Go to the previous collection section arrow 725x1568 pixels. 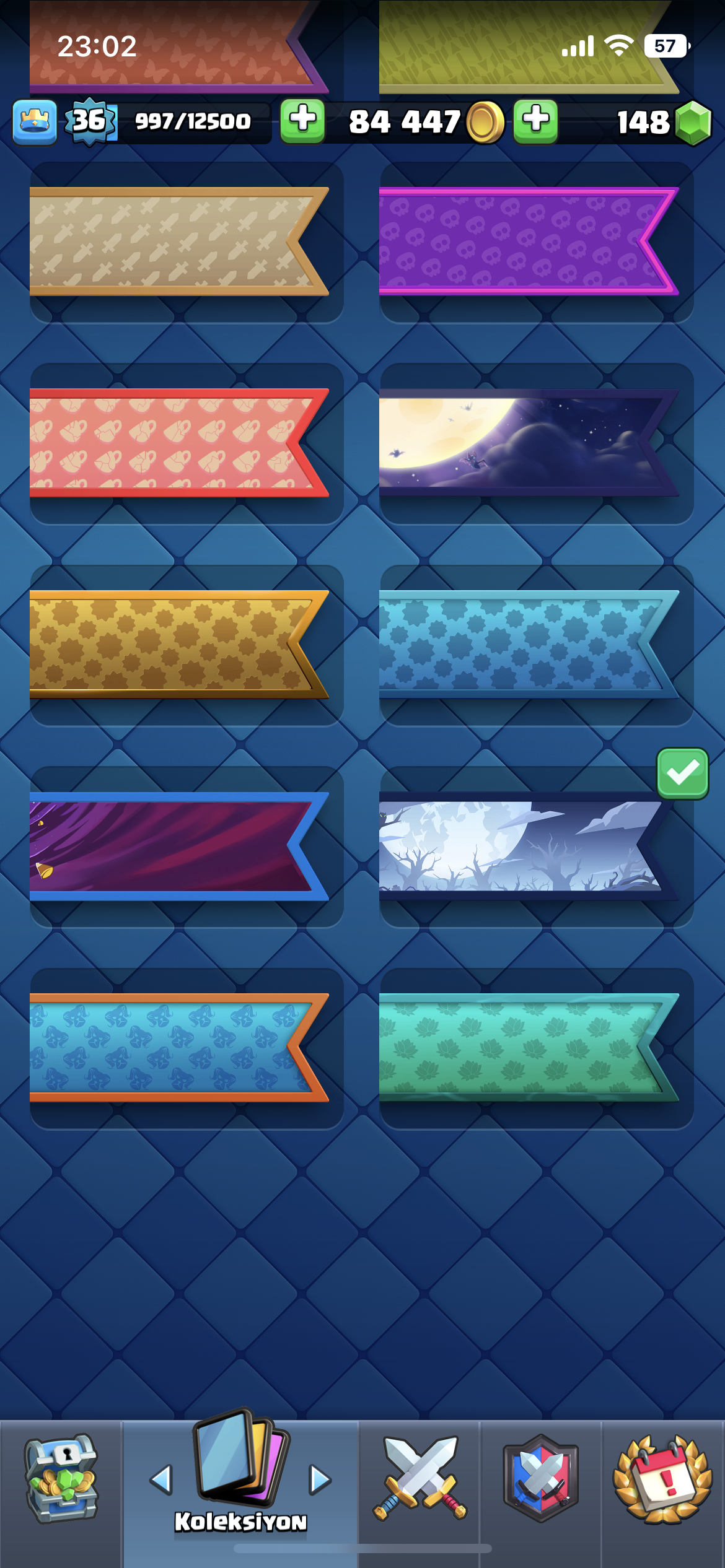click(161, 1480)
